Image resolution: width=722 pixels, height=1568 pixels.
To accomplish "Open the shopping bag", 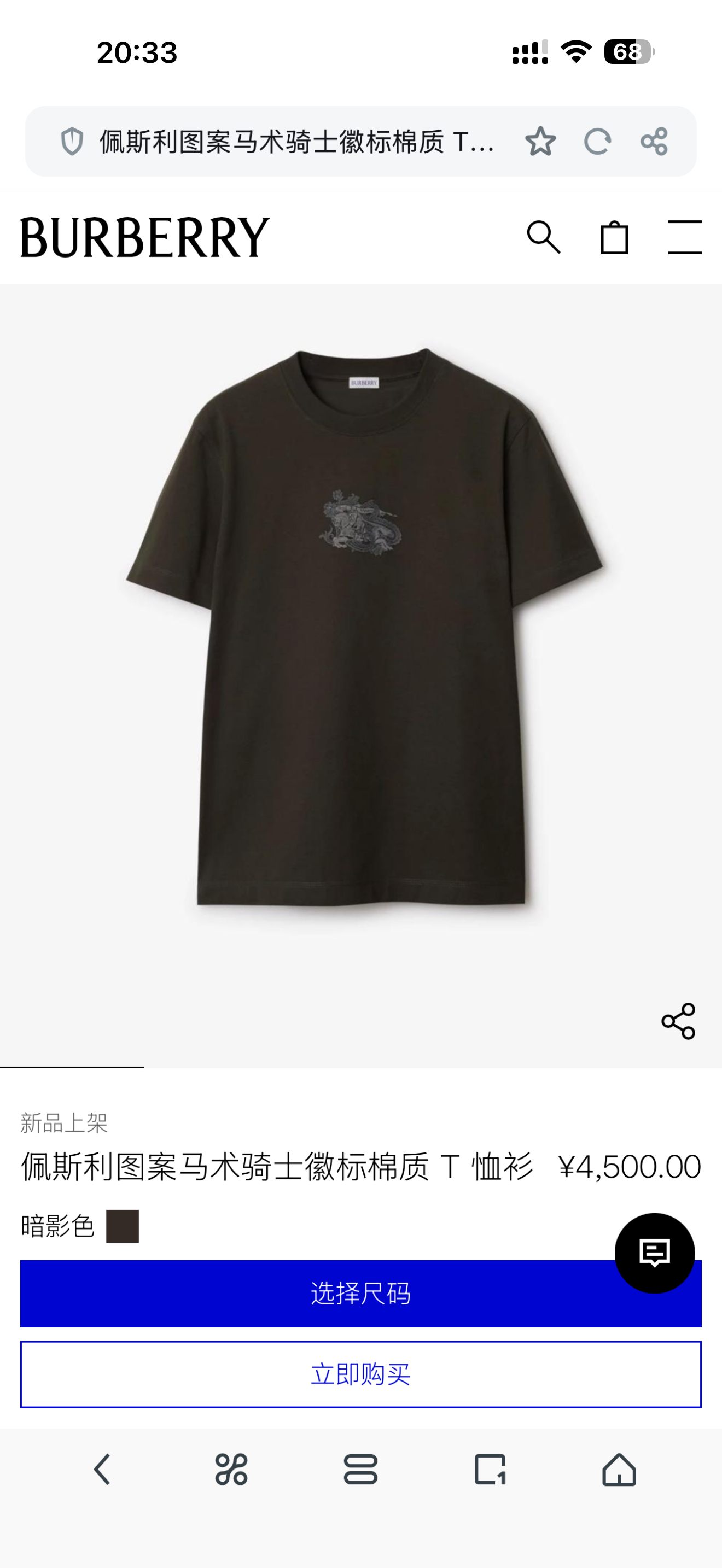I will 616,237.
